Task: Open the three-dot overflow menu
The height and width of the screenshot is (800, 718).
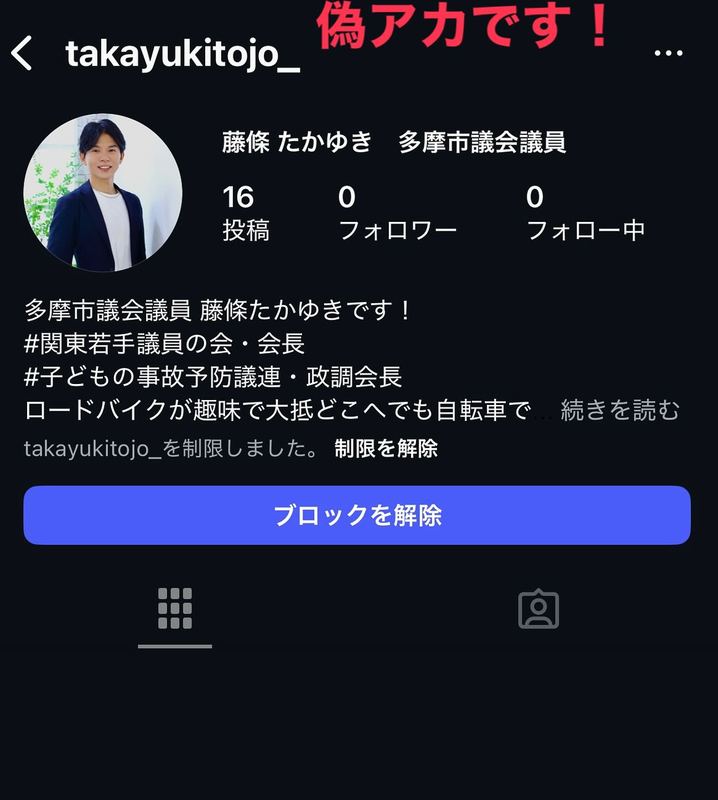Action: pos(668,54)
